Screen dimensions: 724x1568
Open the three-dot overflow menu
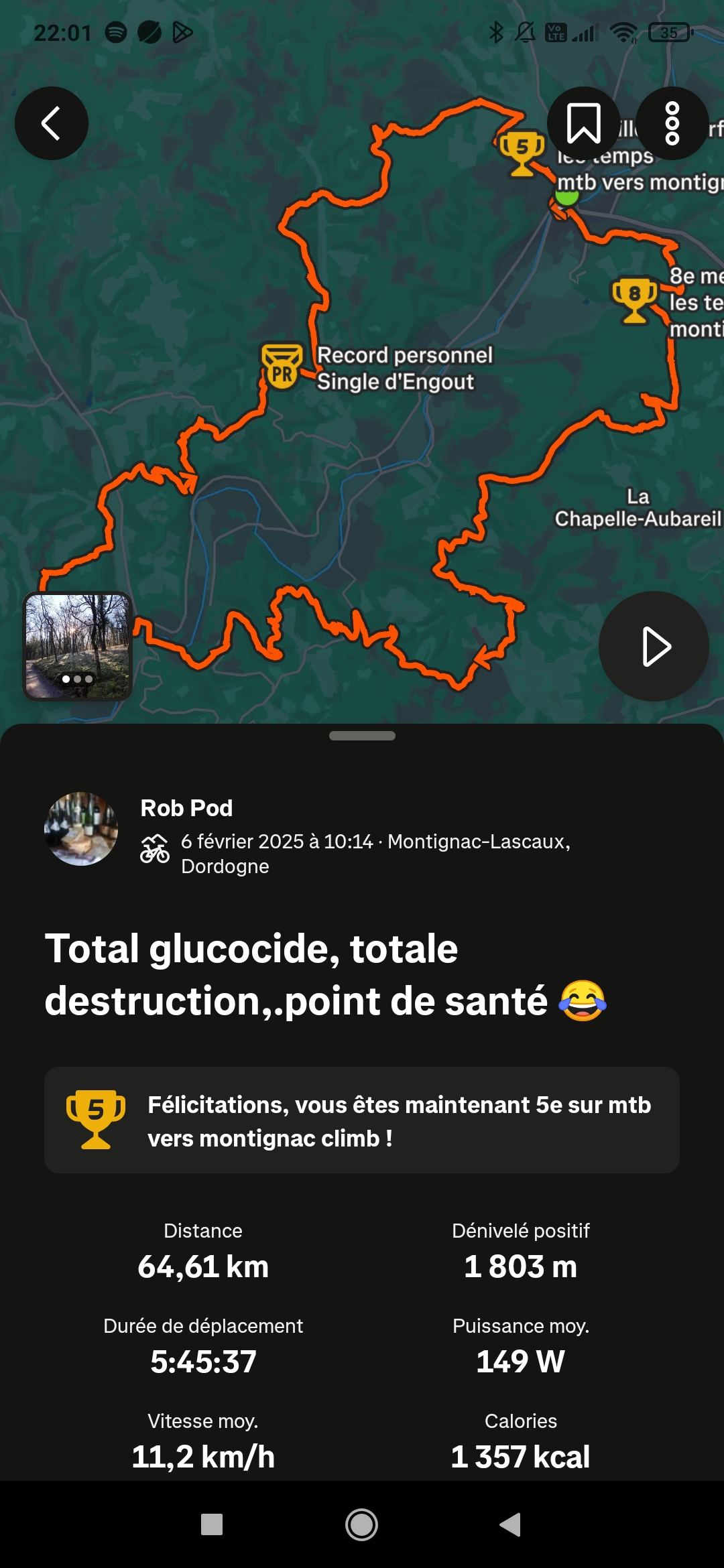coord(672,123)
